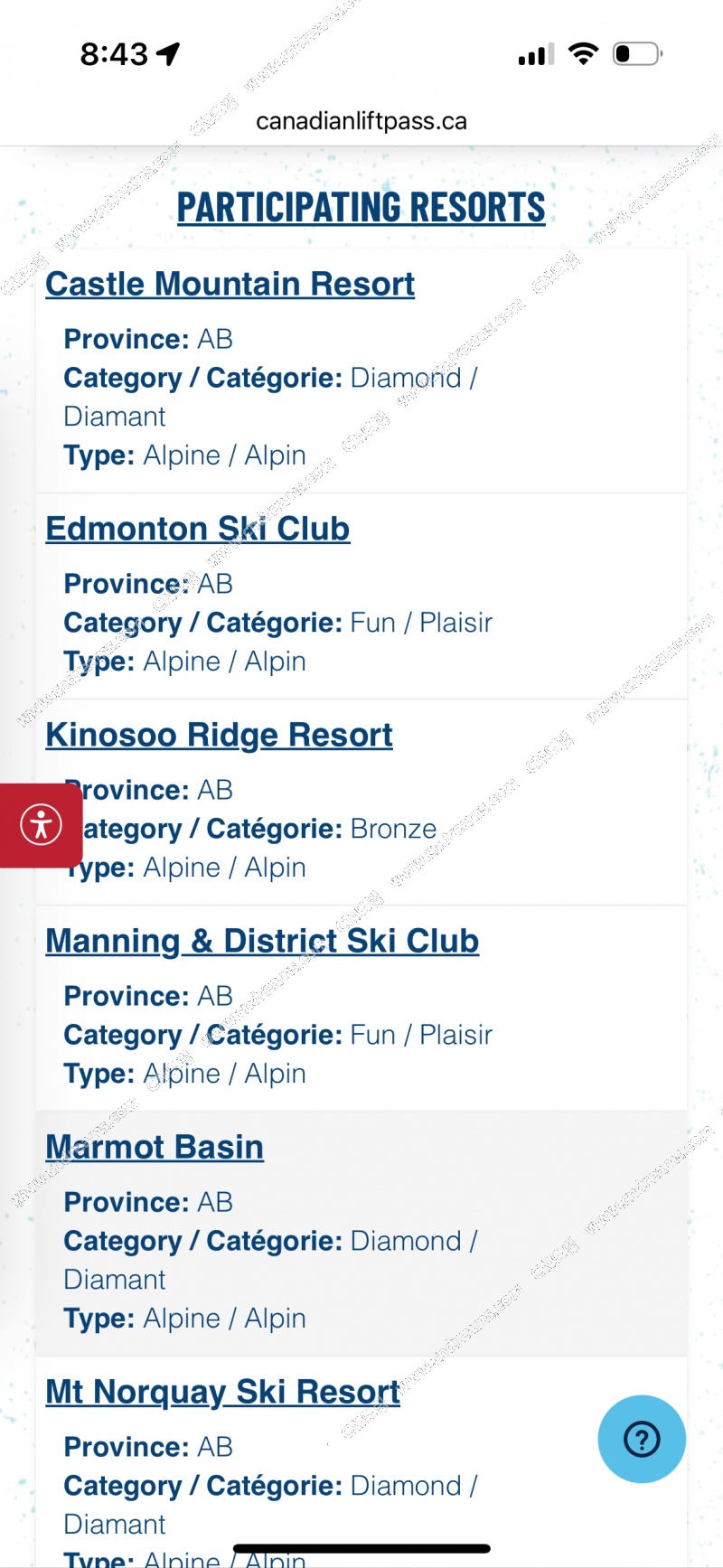Screen dimensions: 723x1568
Task: Open the Castle Mountain Resort link
Action: click(230, 284)
